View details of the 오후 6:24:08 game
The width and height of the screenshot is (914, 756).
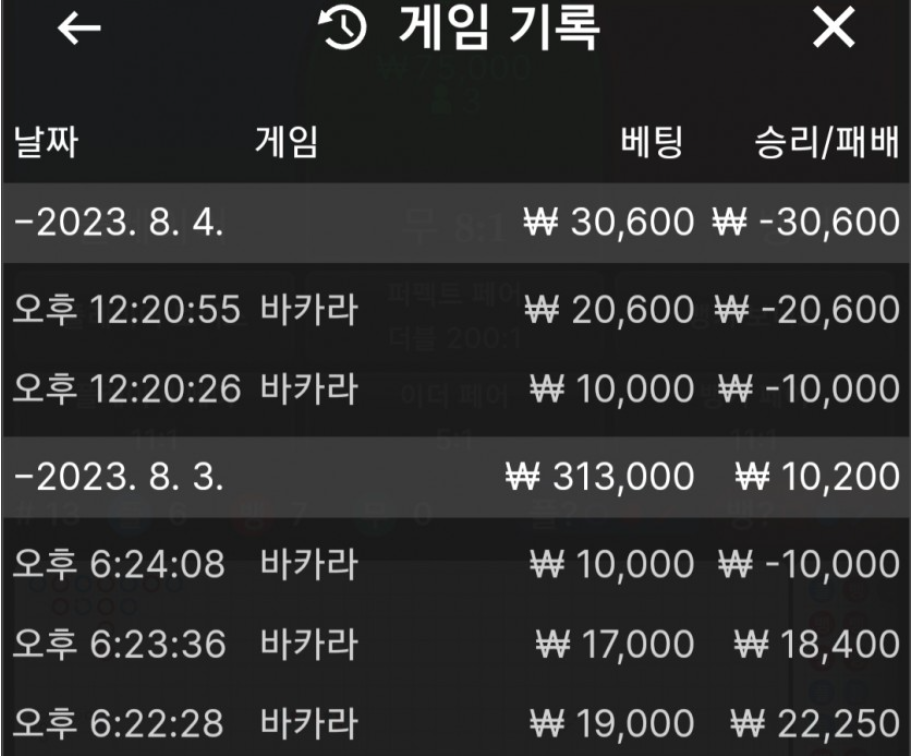click(457, 564)
